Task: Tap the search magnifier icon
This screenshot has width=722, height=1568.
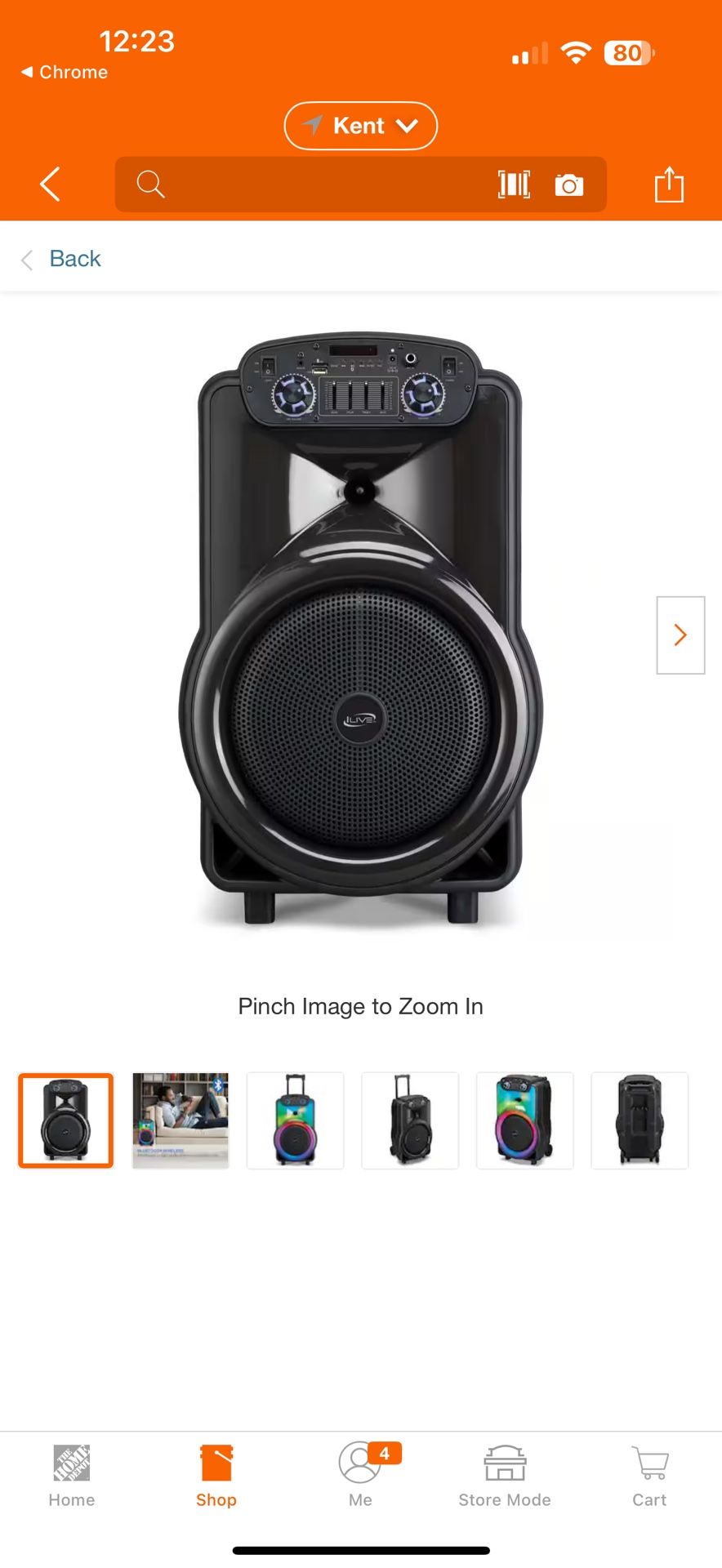Action: tap(151, 185)
